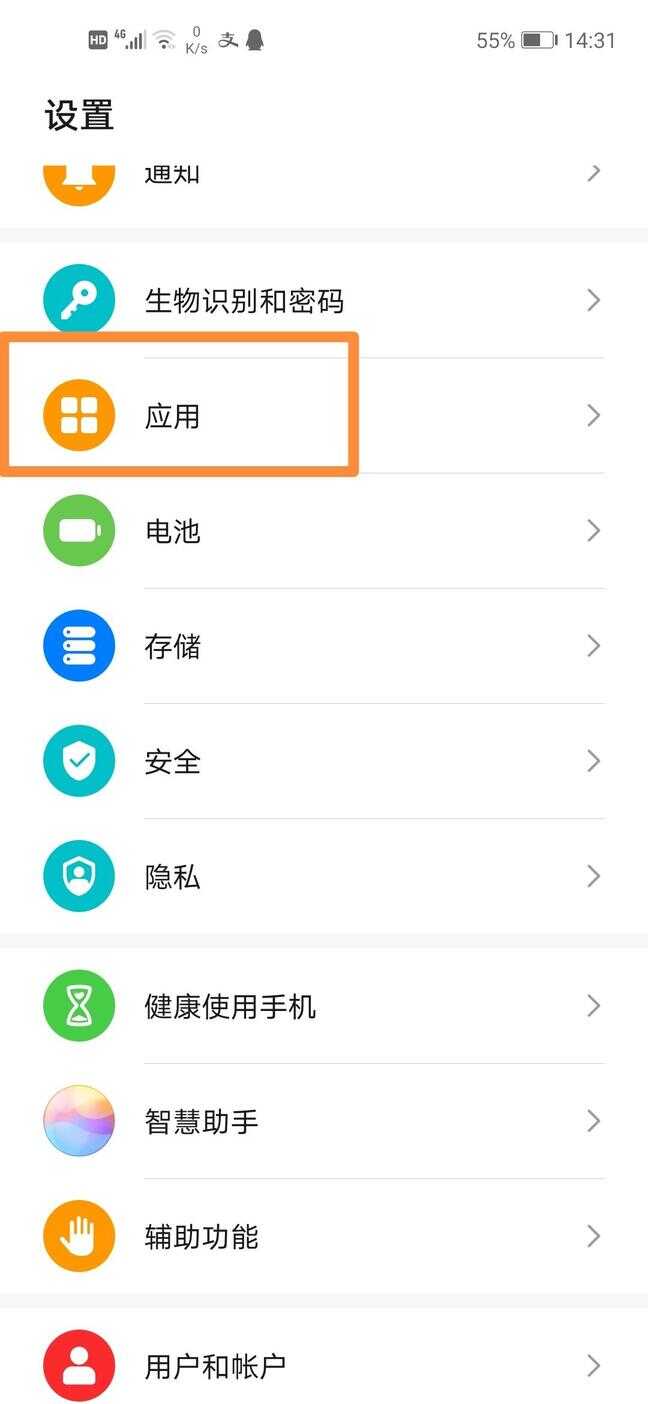
Task: Open 隐私 settings
Action: click(x=324, y=876)
